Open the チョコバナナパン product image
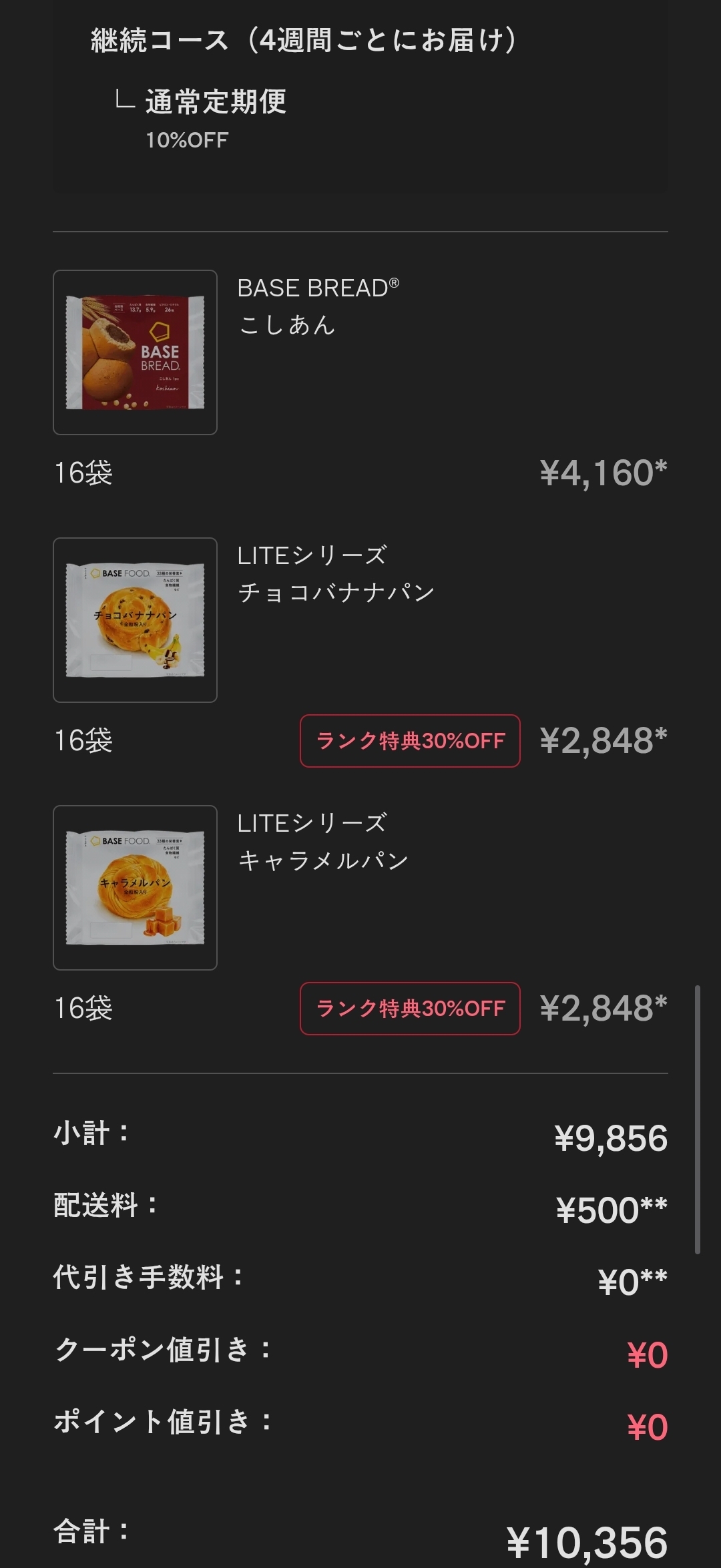 (135, 620)
